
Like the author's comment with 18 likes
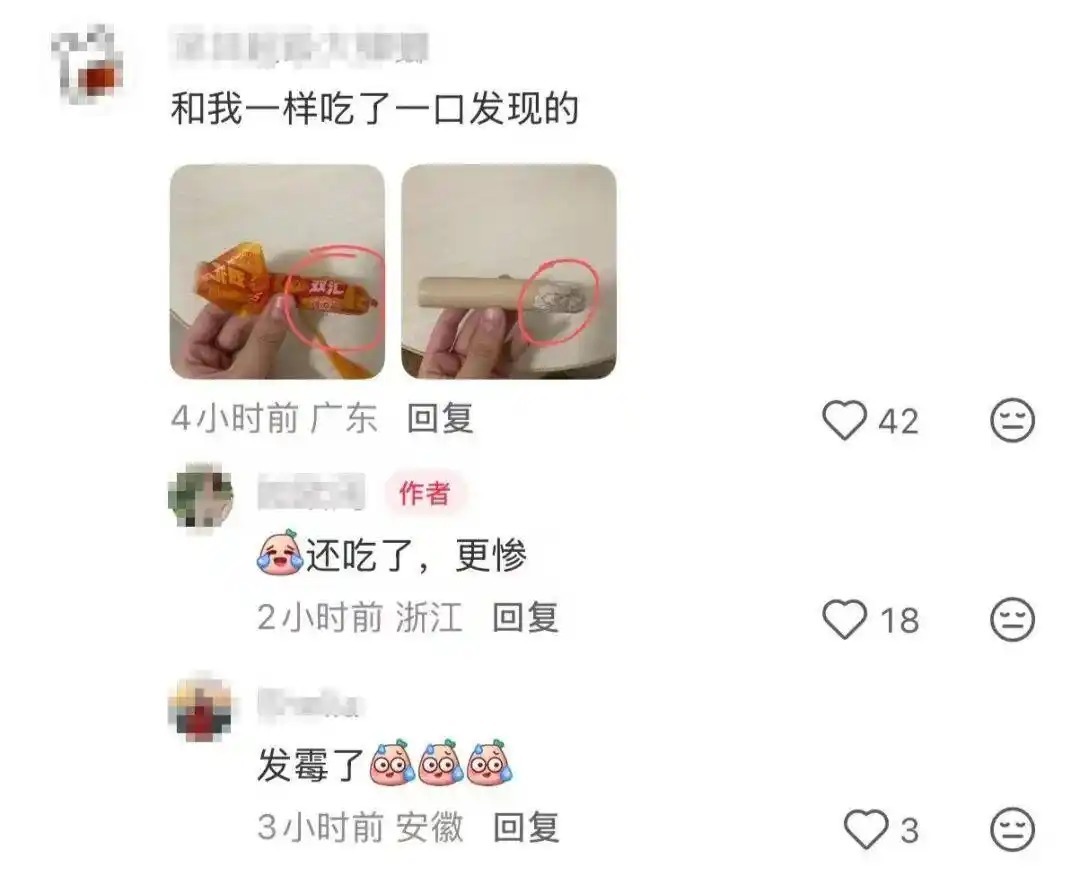[844, 620]
